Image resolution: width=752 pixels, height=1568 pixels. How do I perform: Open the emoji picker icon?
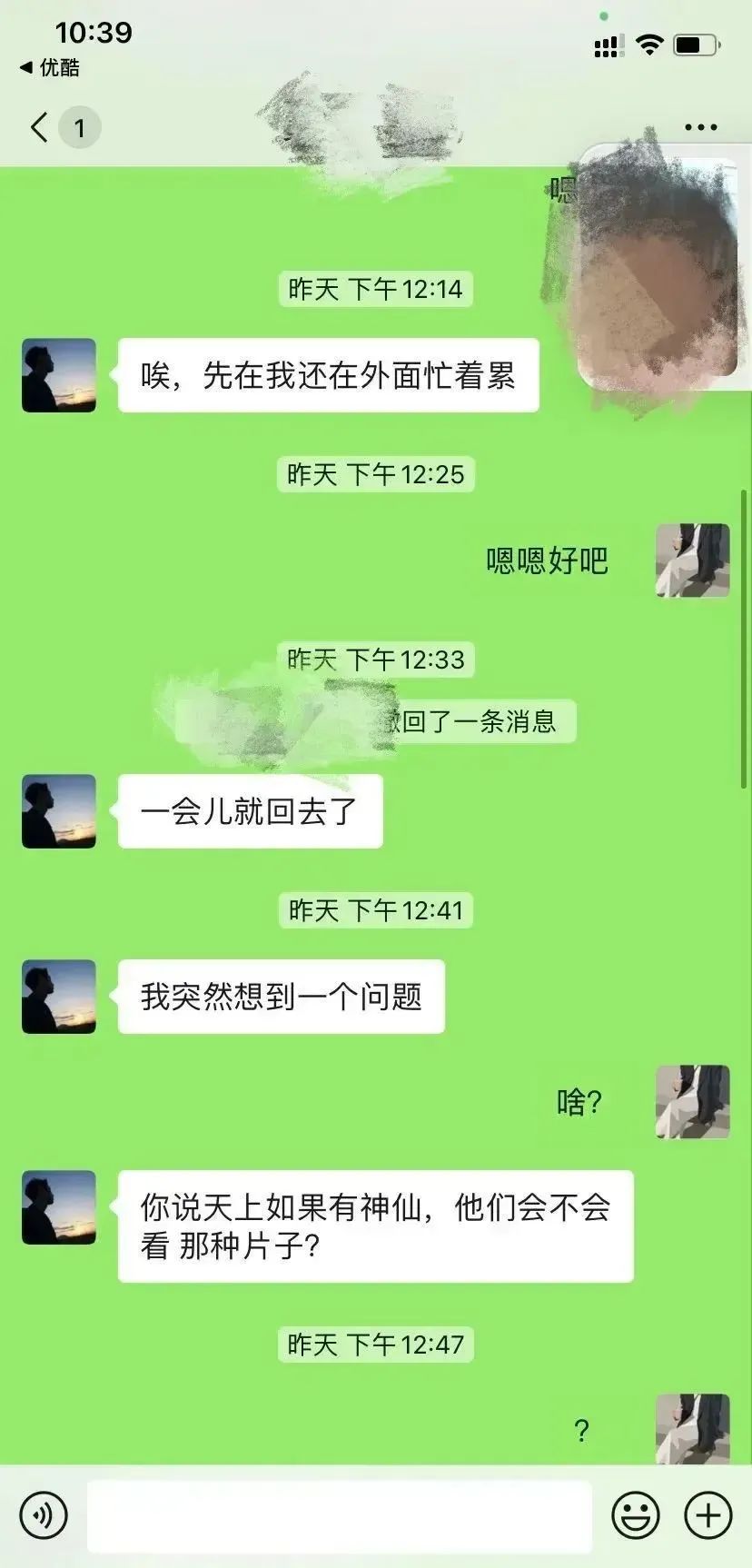pos(638,1513)
